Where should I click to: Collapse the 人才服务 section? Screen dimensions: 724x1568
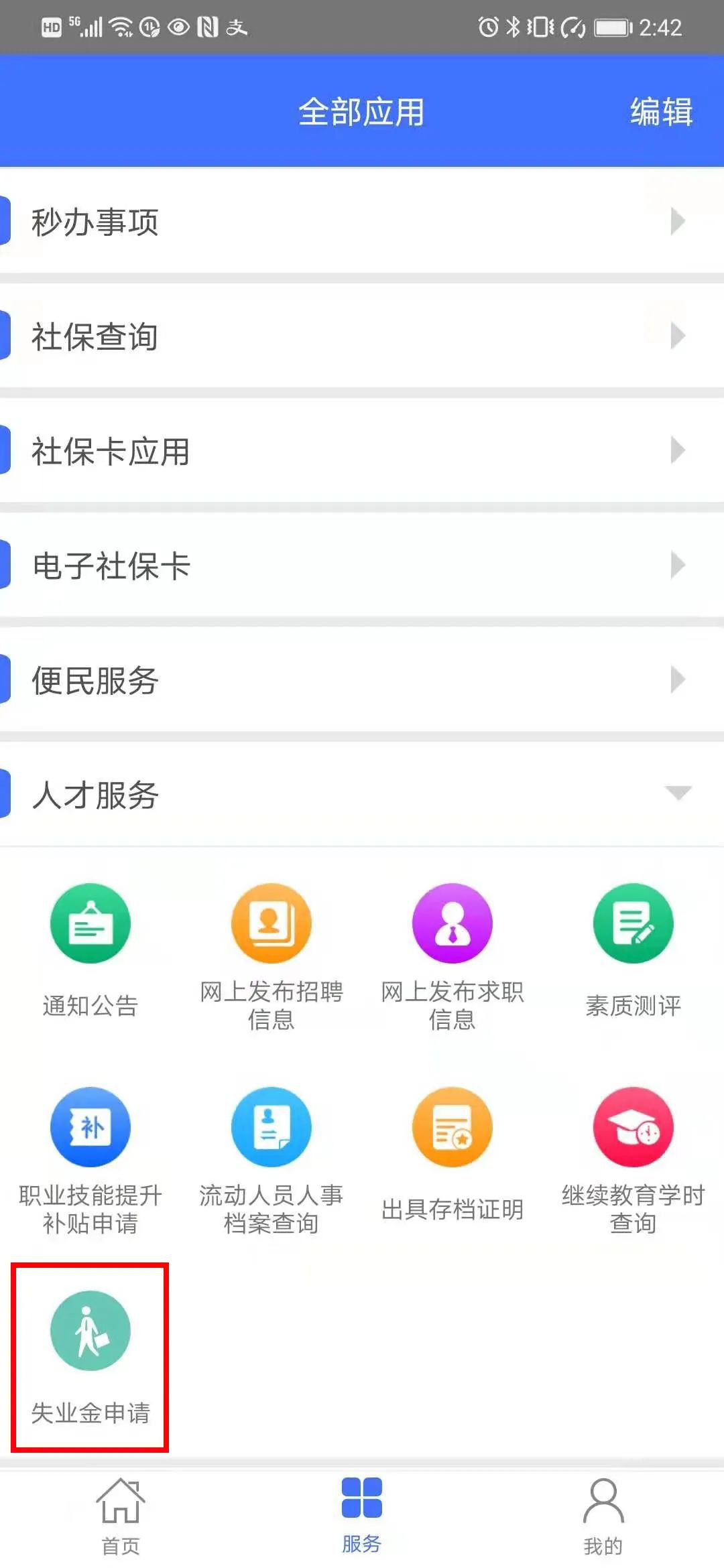362,794
